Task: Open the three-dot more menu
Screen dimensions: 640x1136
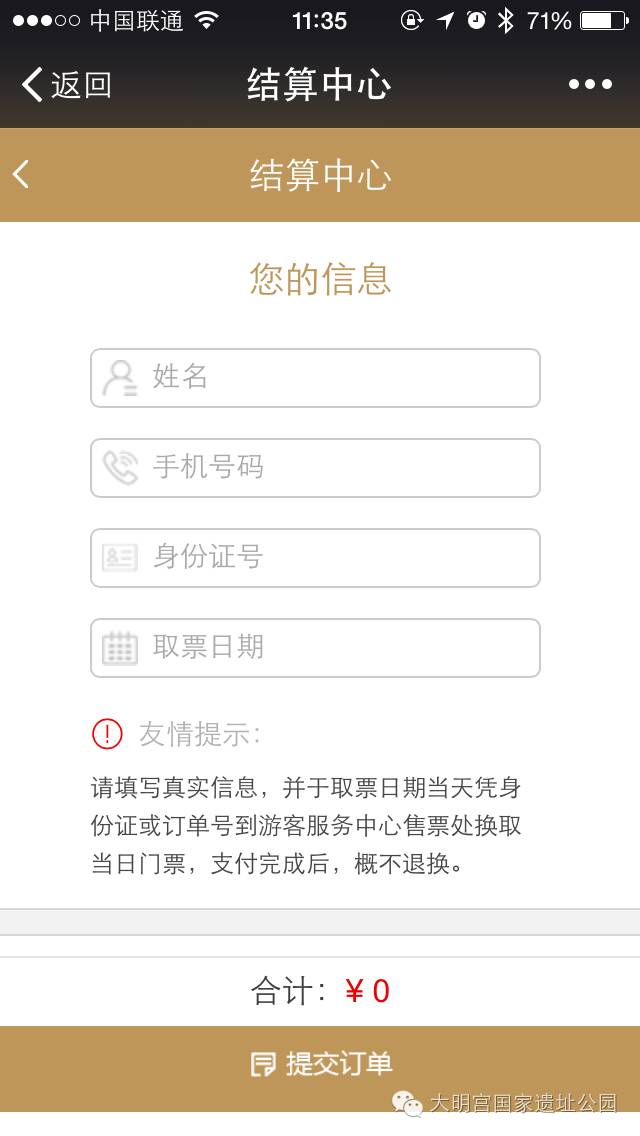Action: pos(590,85)
